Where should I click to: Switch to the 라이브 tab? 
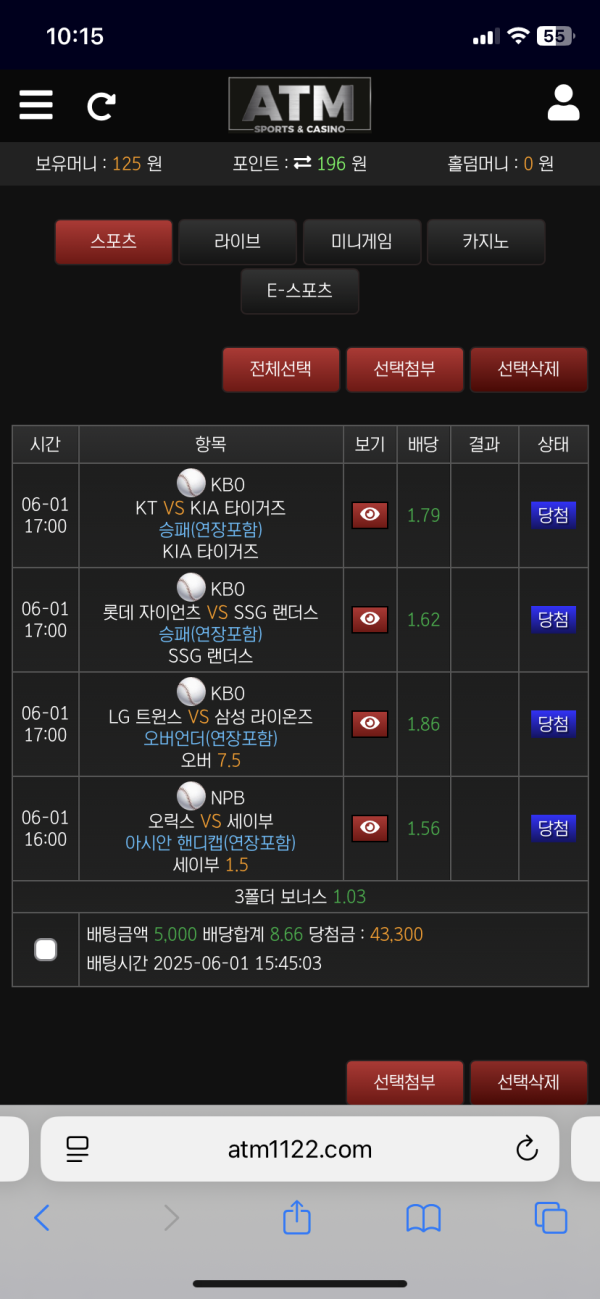(237, 242)
